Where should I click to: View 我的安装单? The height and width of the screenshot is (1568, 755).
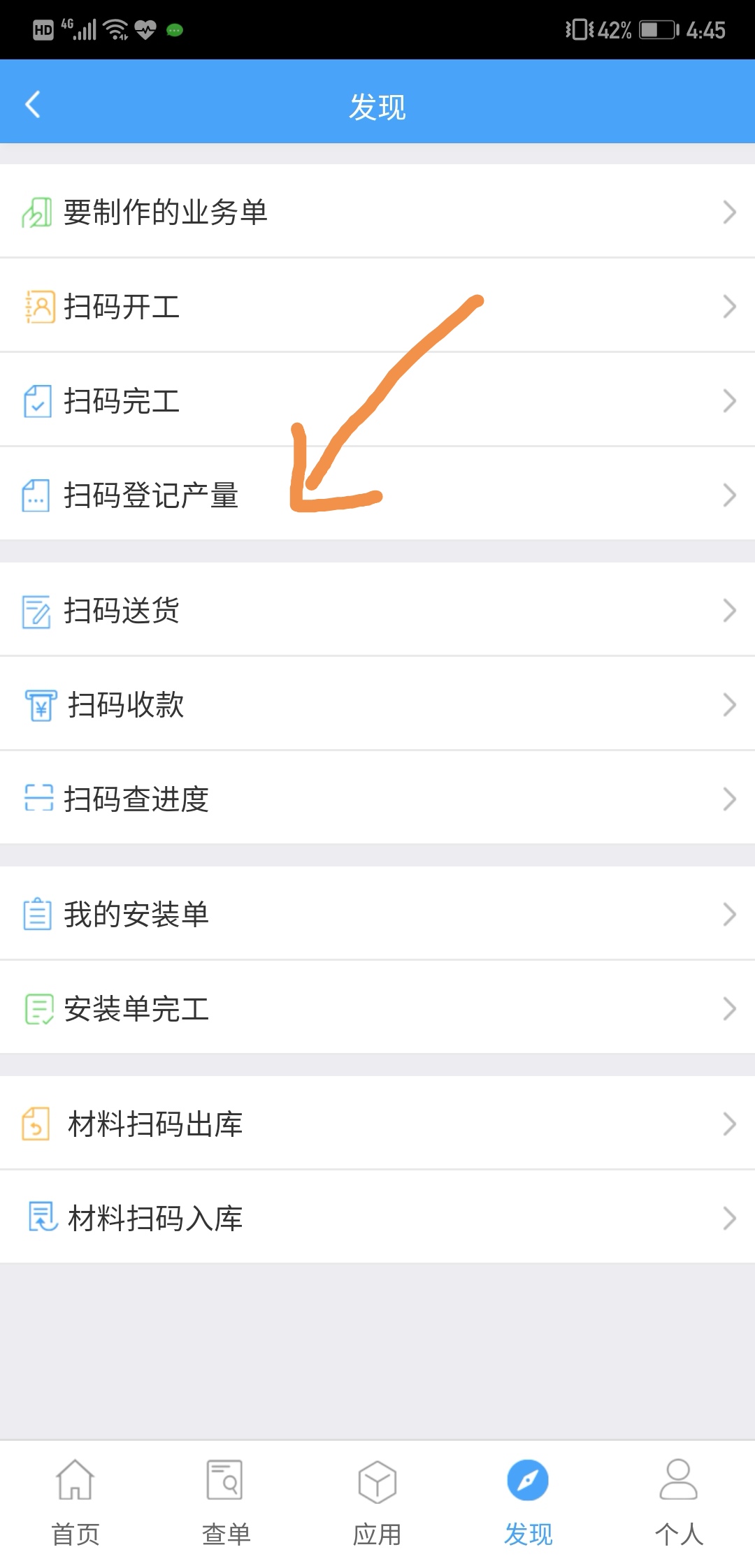pos(377,914)
